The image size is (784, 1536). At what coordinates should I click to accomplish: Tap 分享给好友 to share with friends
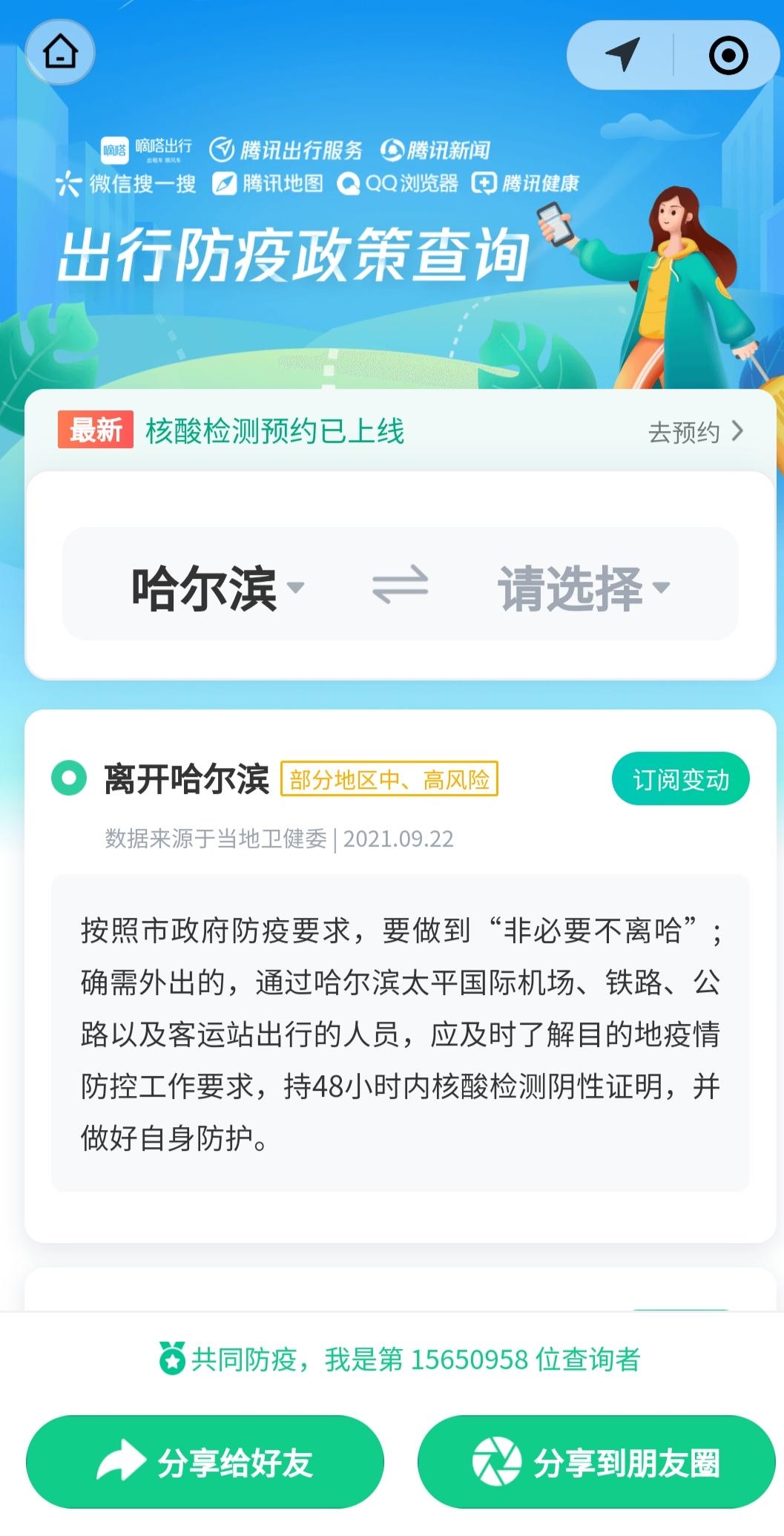[x=205, y=1463]
